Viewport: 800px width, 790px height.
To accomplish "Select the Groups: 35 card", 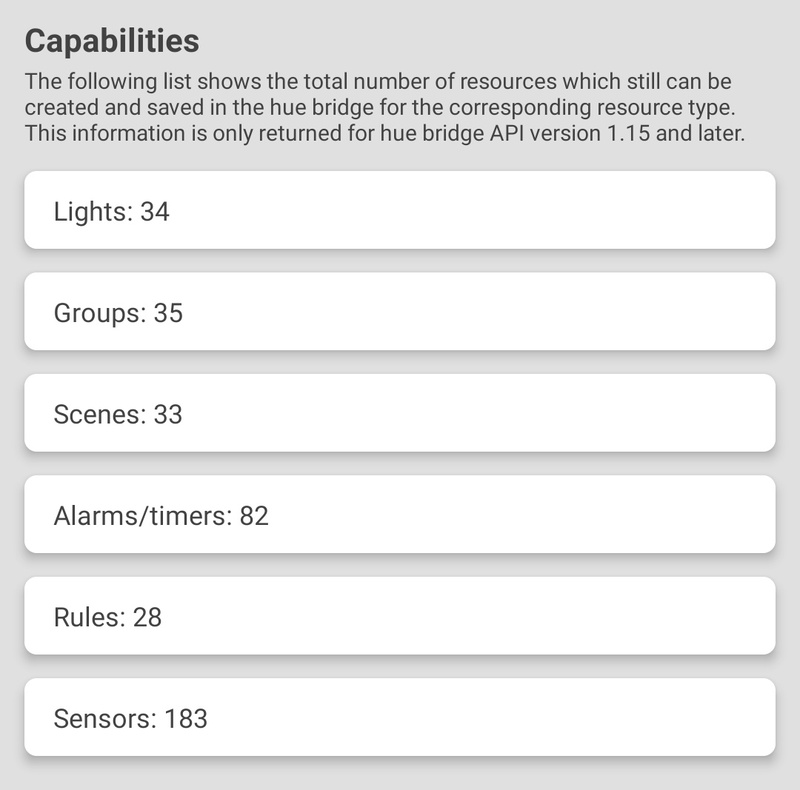I will [x=399, y=312].
